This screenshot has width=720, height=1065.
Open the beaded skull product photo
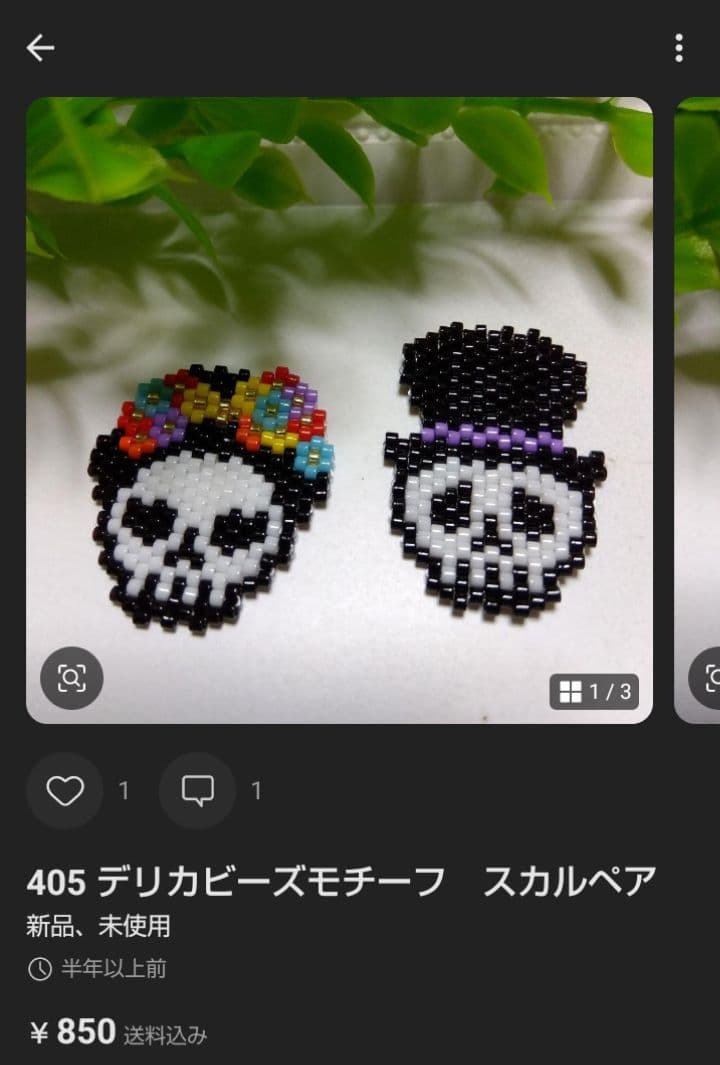click(340, 410)
